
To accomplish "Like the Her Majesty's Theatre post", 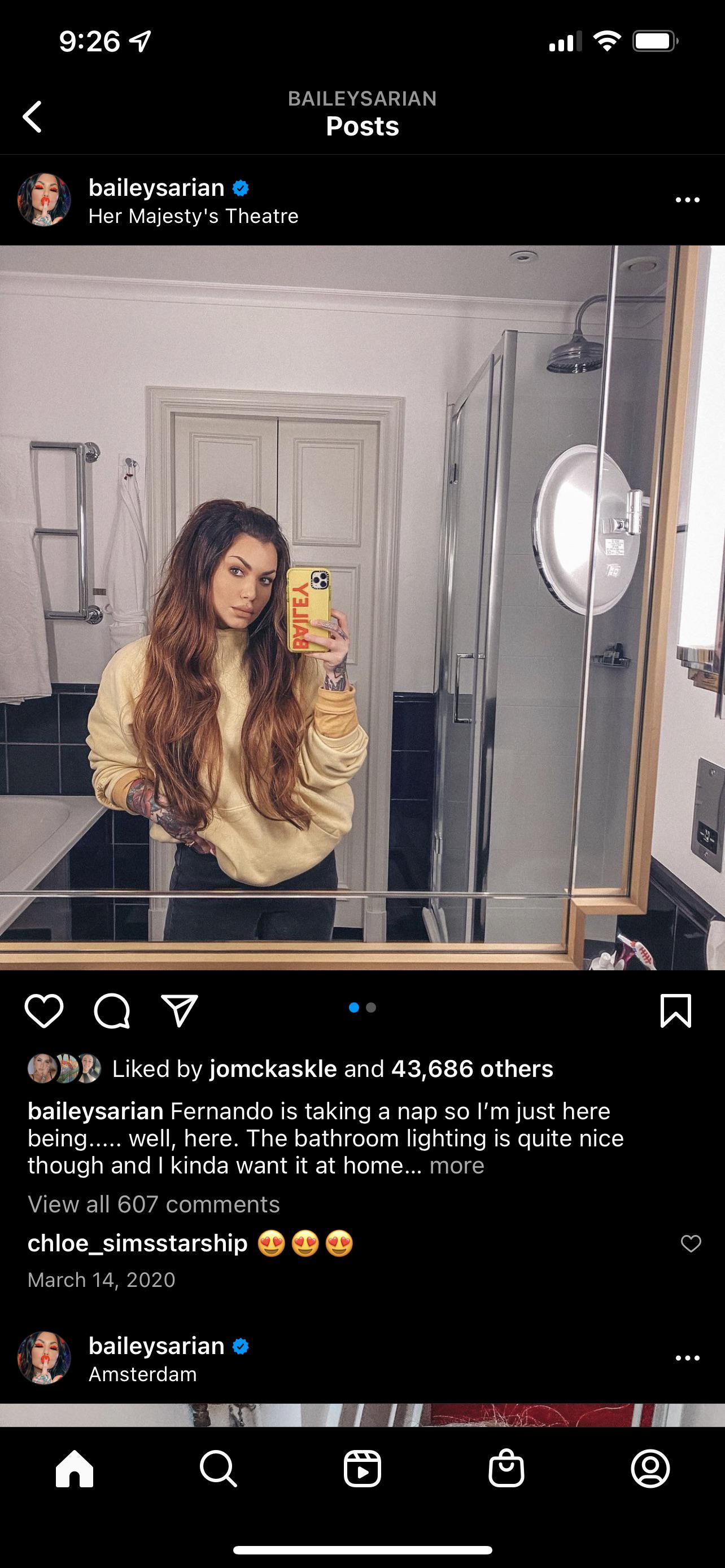I will coord(44,1011).
